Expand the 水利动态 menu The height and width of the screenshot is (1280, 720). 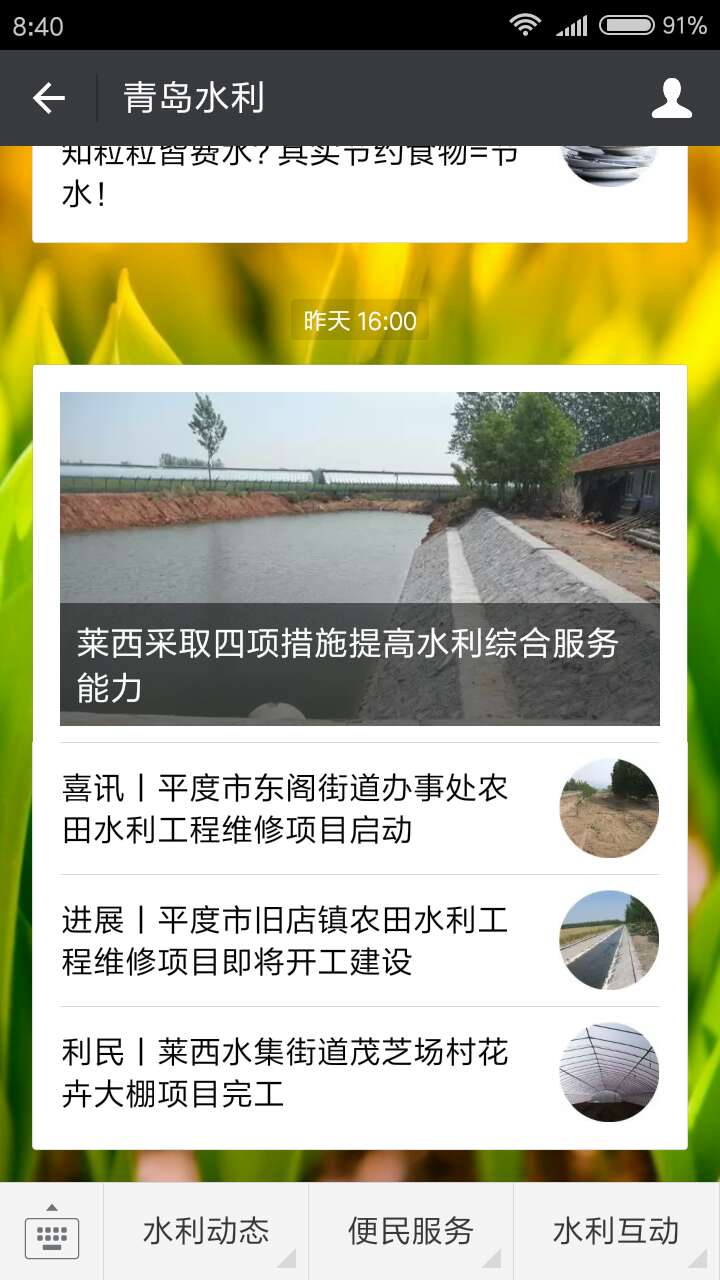pyautogui.click(x=206, y=1232)
